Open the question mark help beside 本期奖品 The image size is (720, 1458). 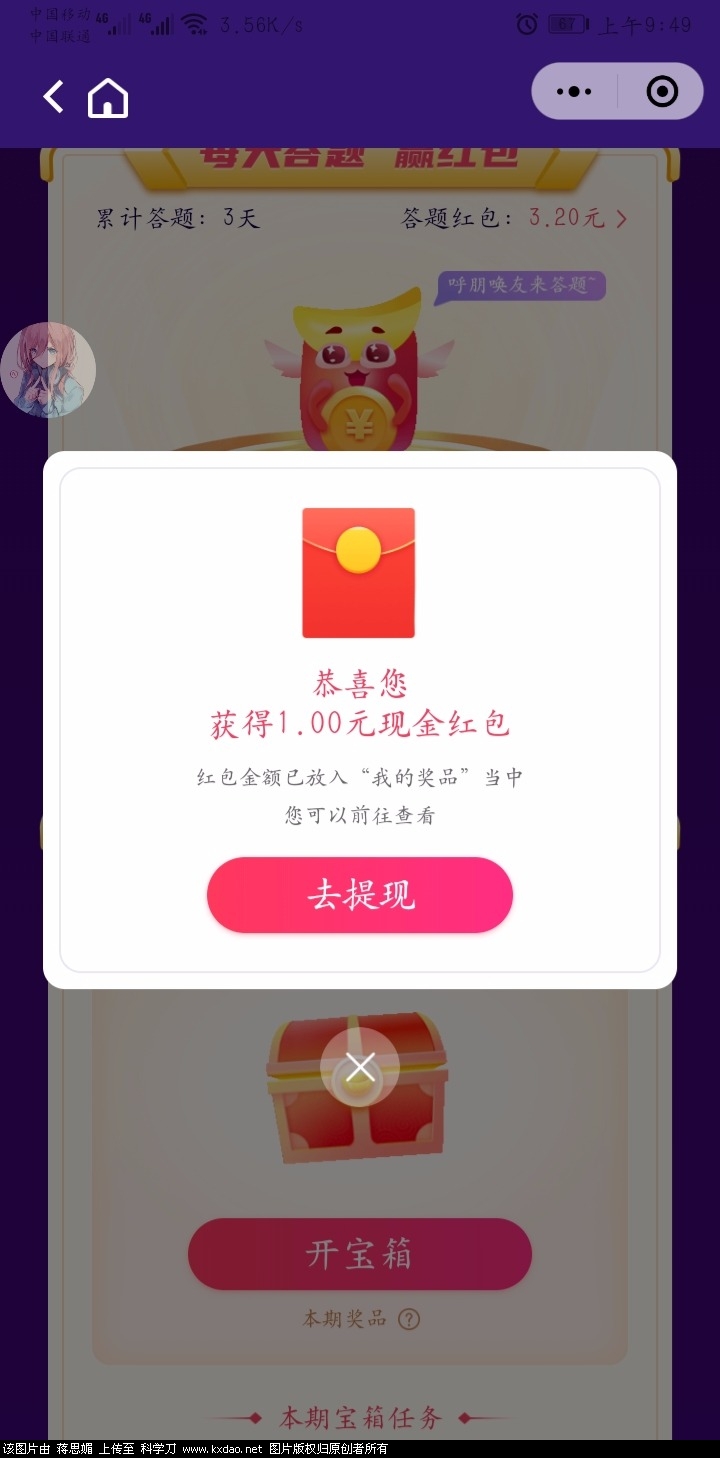click(407, 1319)
